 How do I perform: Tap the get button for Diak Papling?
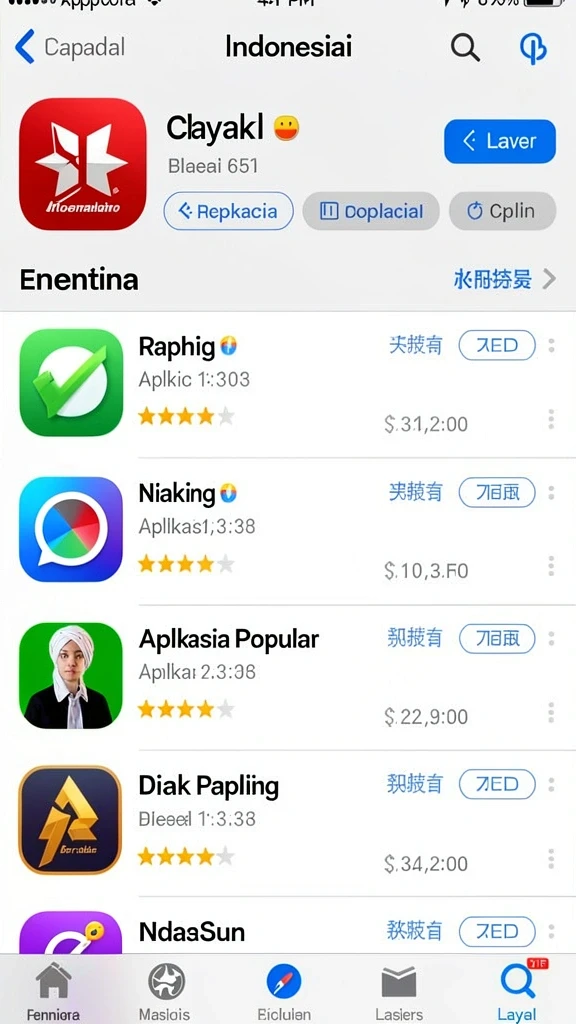497,784
